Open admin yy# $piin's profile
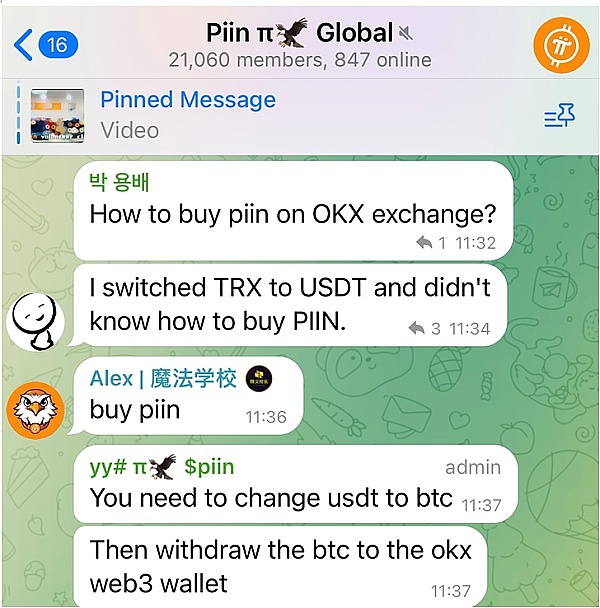The width and height of the screenshot is (600, 608). tap(162, 468)
